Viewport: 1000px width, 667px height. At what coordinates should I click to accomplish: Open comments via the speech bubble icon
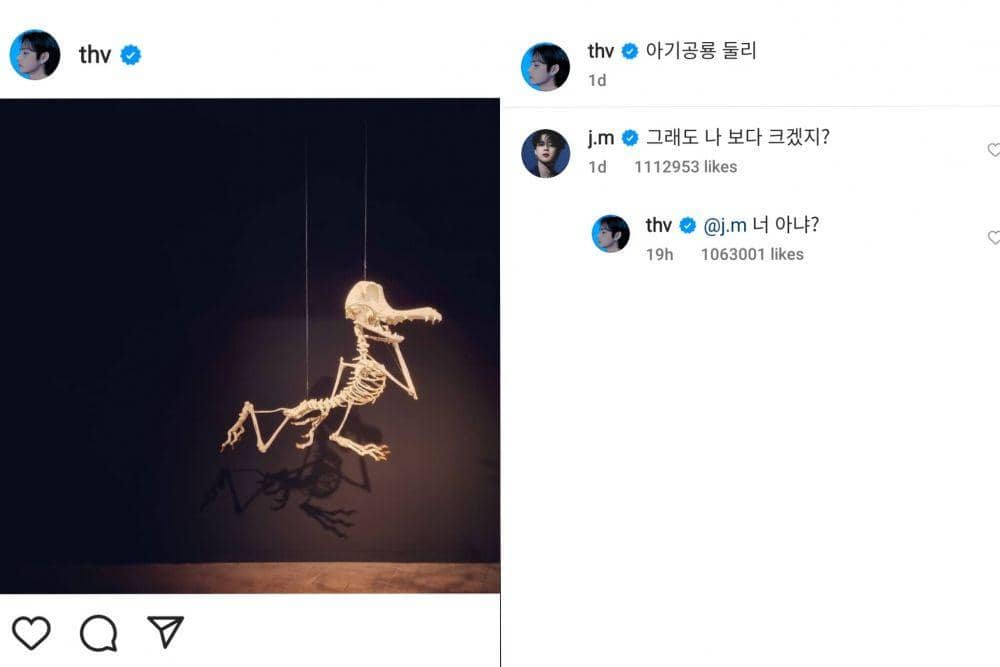(98, 633)
